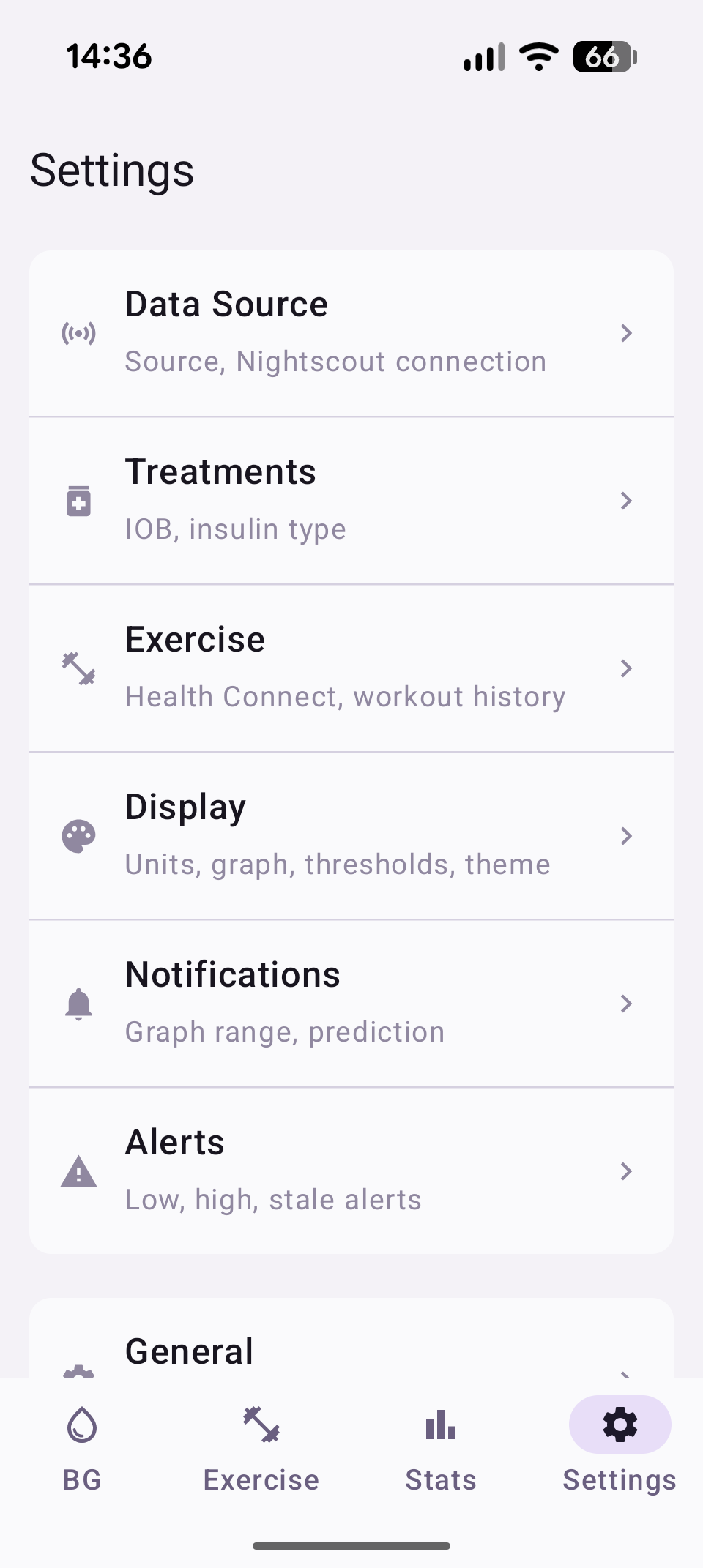Tap the Stats bar chart icon

coord(440,1425)
